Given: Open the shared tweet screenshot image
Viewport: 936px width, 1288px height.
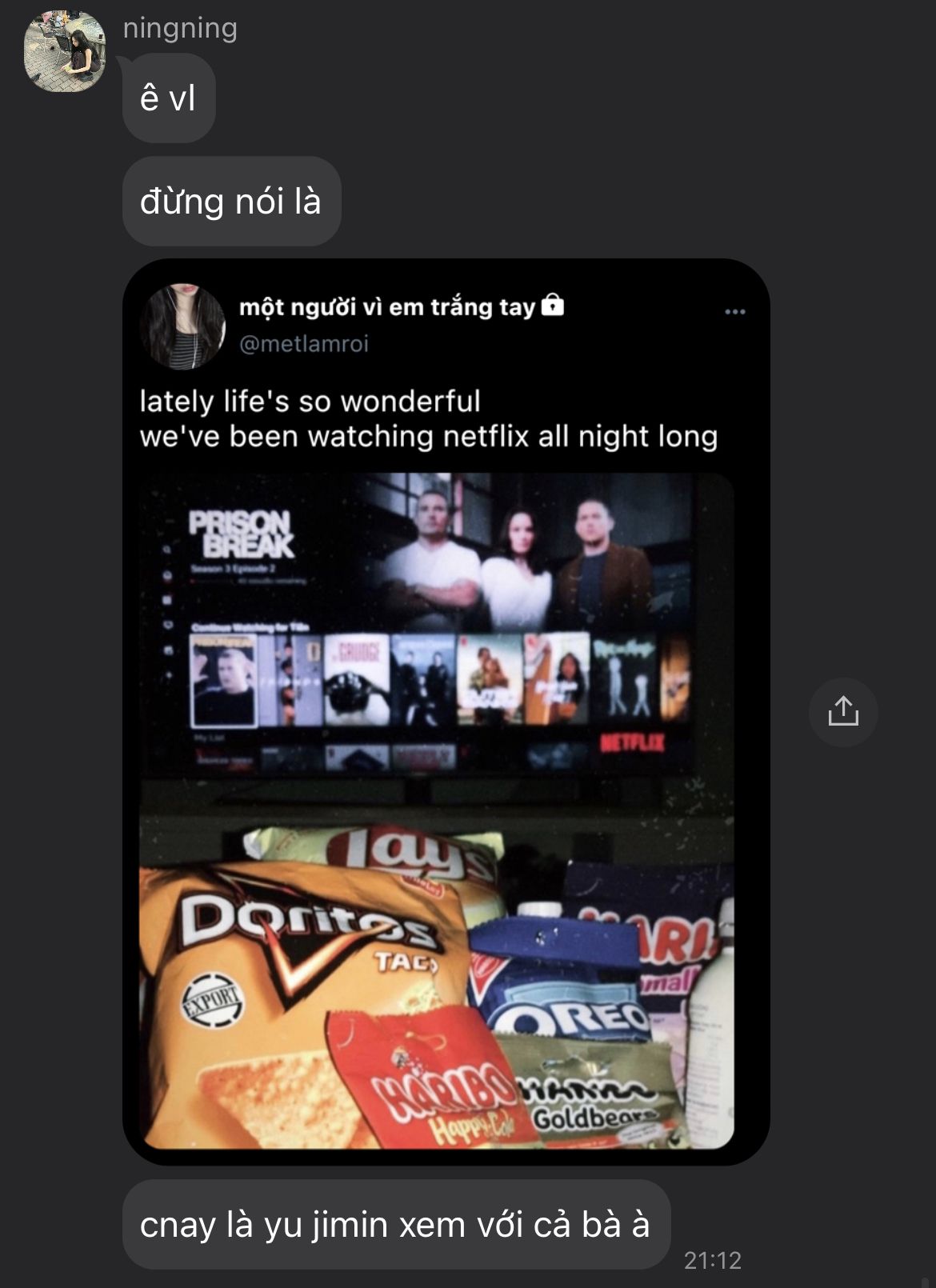Looking at the screenshot, I should [x=446, y=711].
